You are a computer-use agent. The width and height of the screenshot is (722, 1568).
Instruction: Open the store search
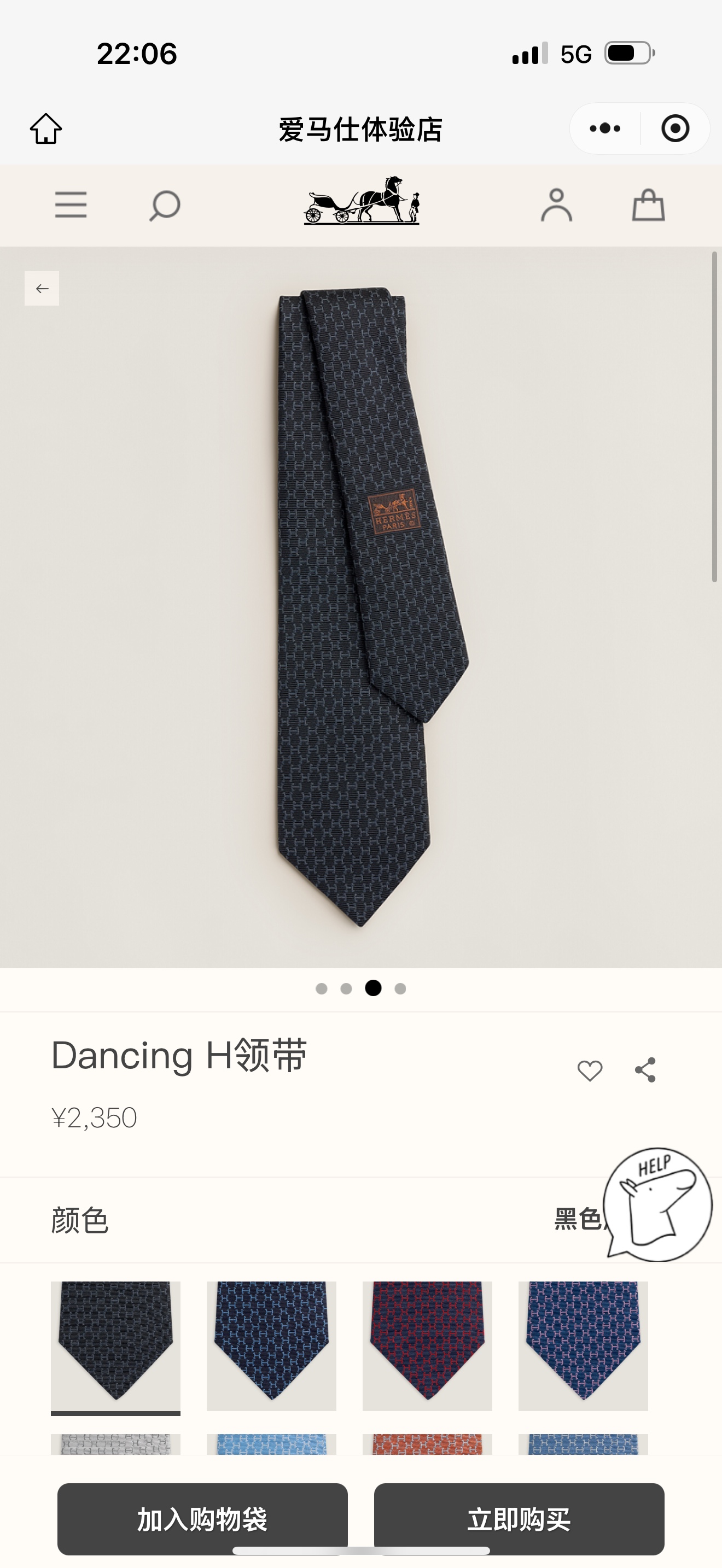(165, 205)
